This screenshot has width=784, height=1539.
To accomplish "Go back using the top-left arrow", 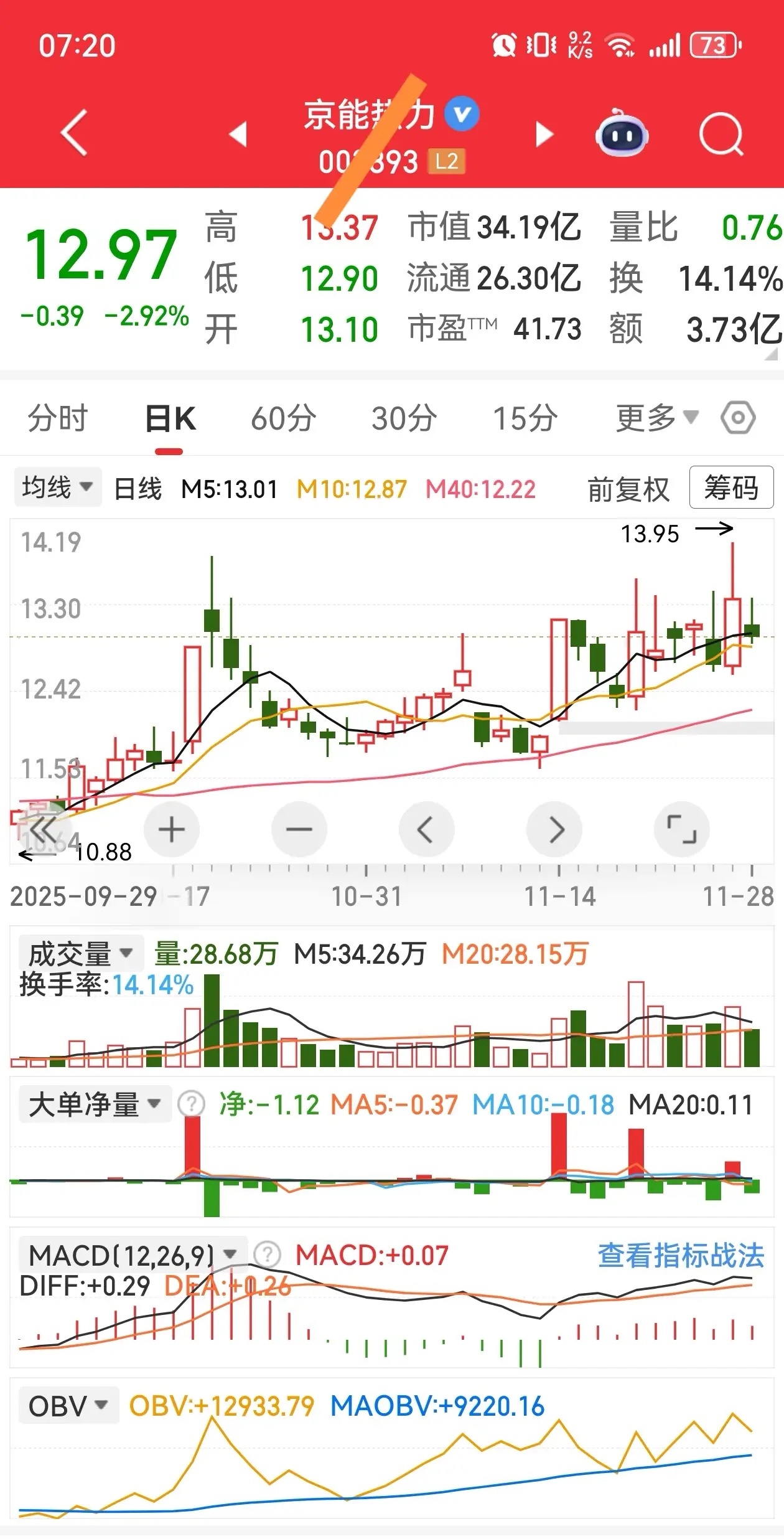I will [74, 133].
